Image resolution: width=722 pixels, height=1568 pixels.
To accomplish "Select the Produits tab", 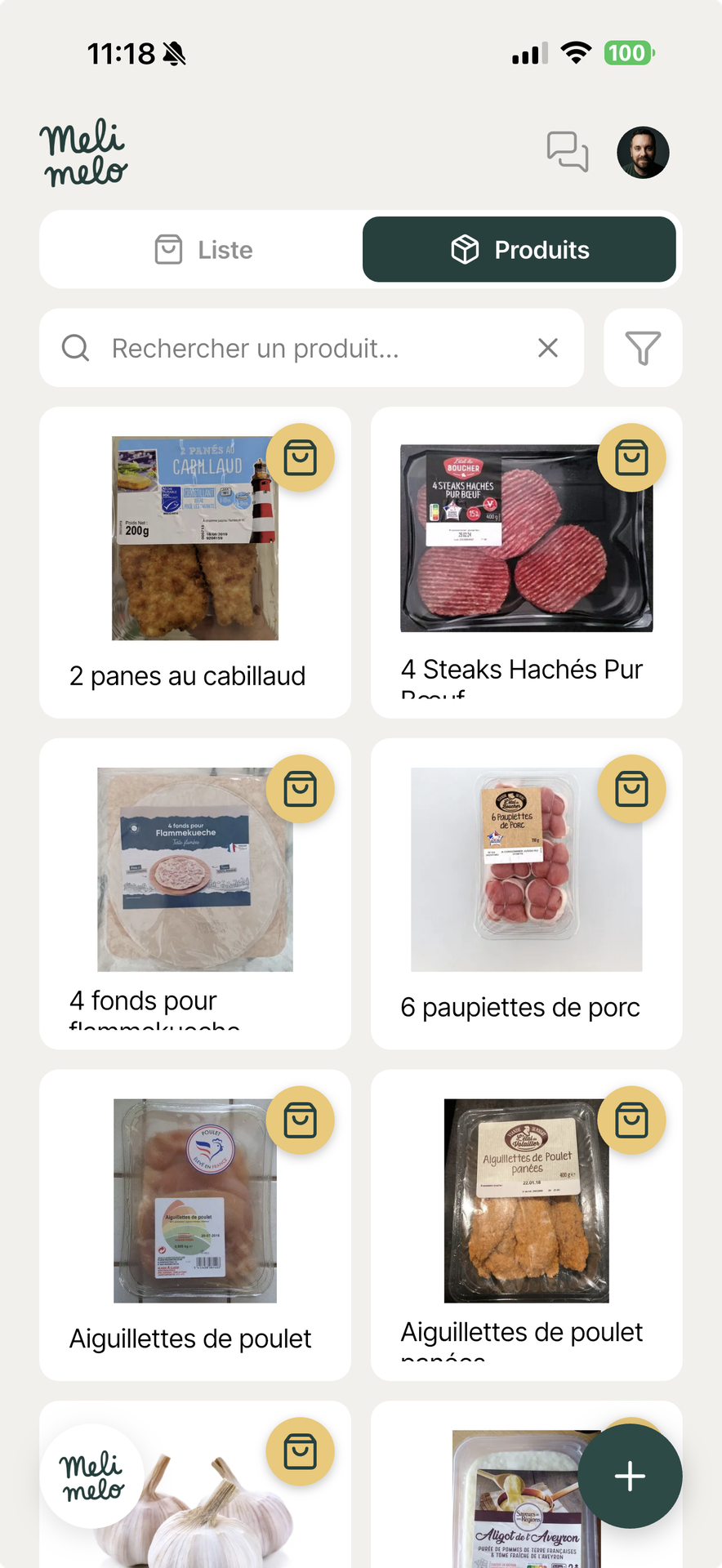I will (519, 250).
